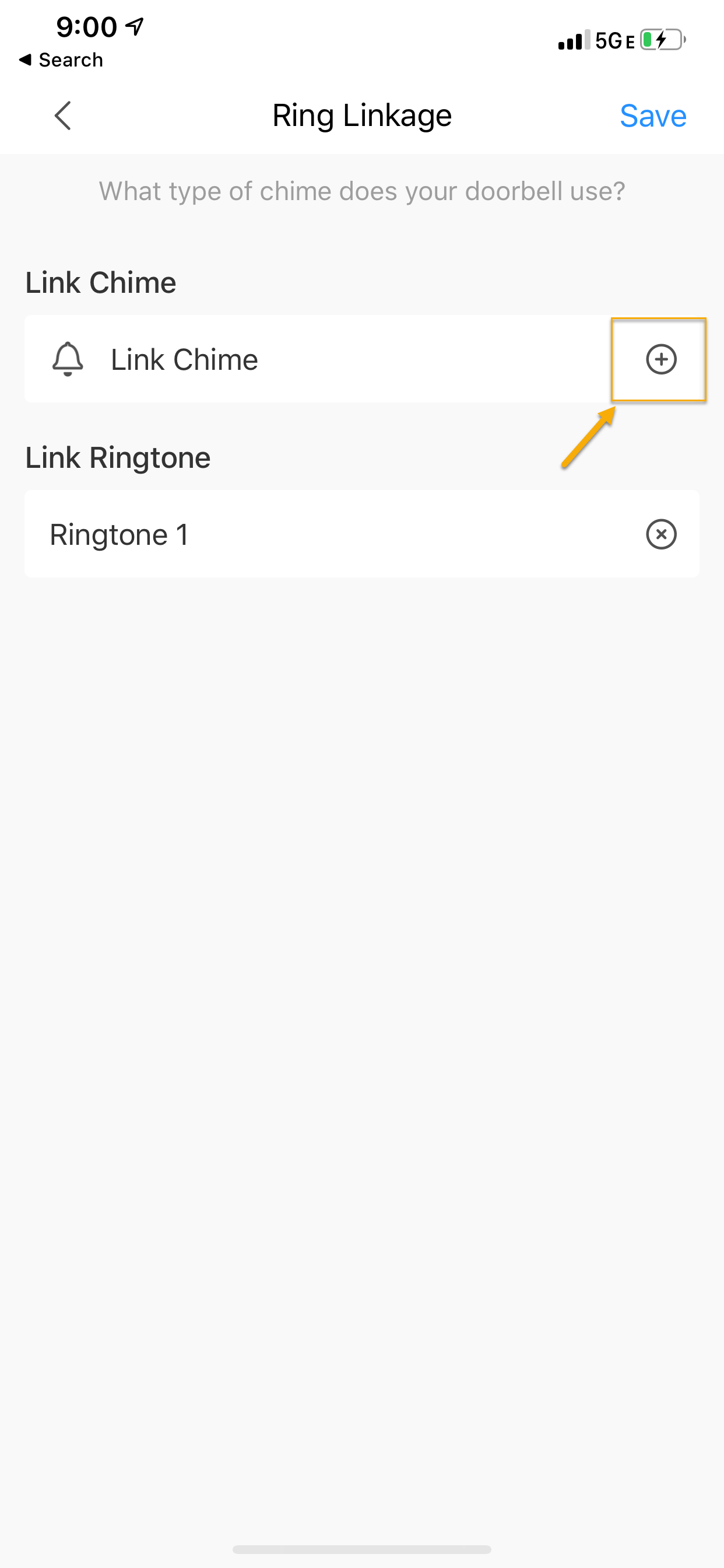Add a chime with the plus icon
The height and width of the screenshot is (1568, 724).
660,359
